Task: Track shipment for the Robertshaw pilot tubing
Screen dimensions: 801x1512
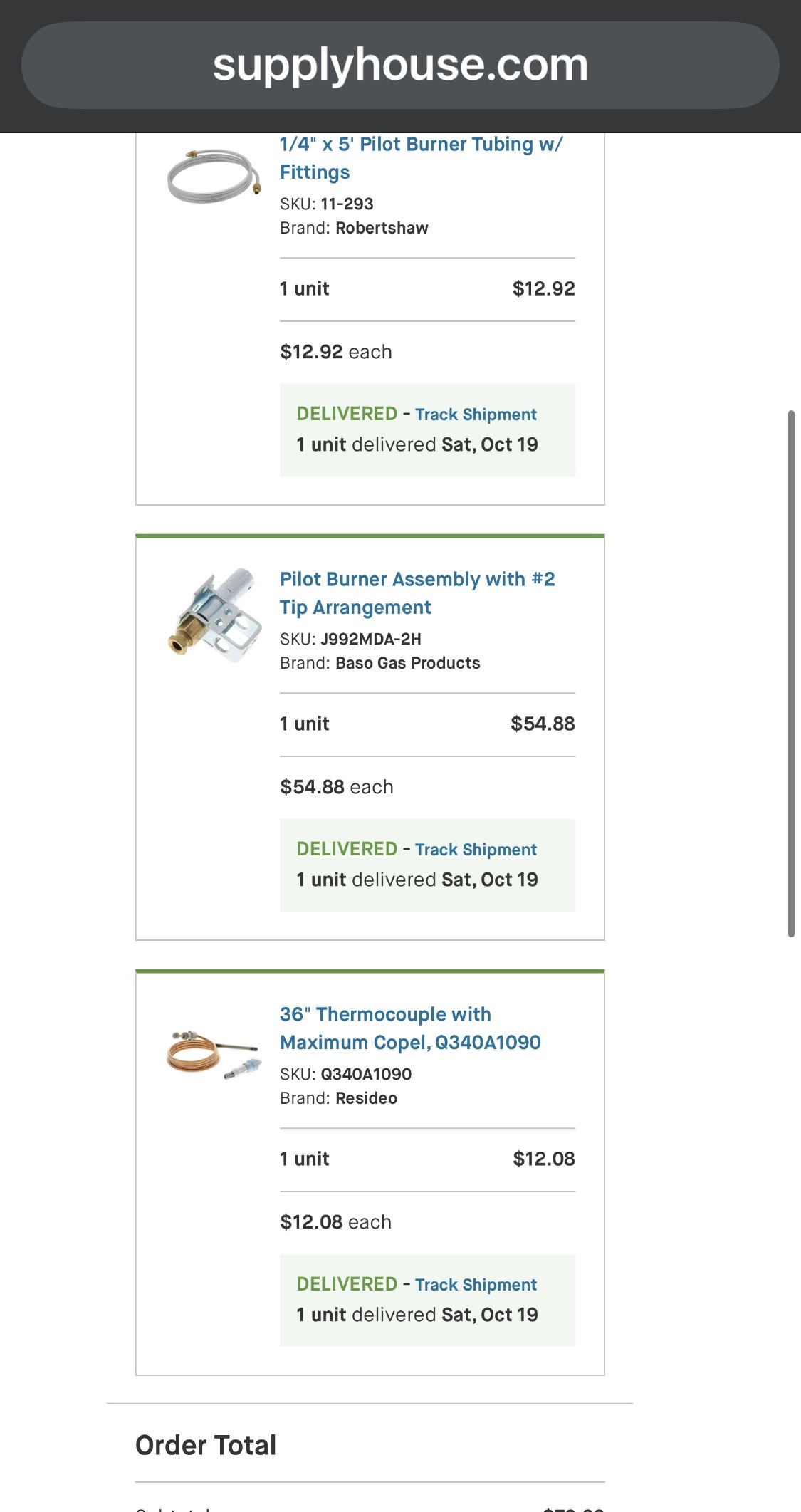Action: coord(476,415)
